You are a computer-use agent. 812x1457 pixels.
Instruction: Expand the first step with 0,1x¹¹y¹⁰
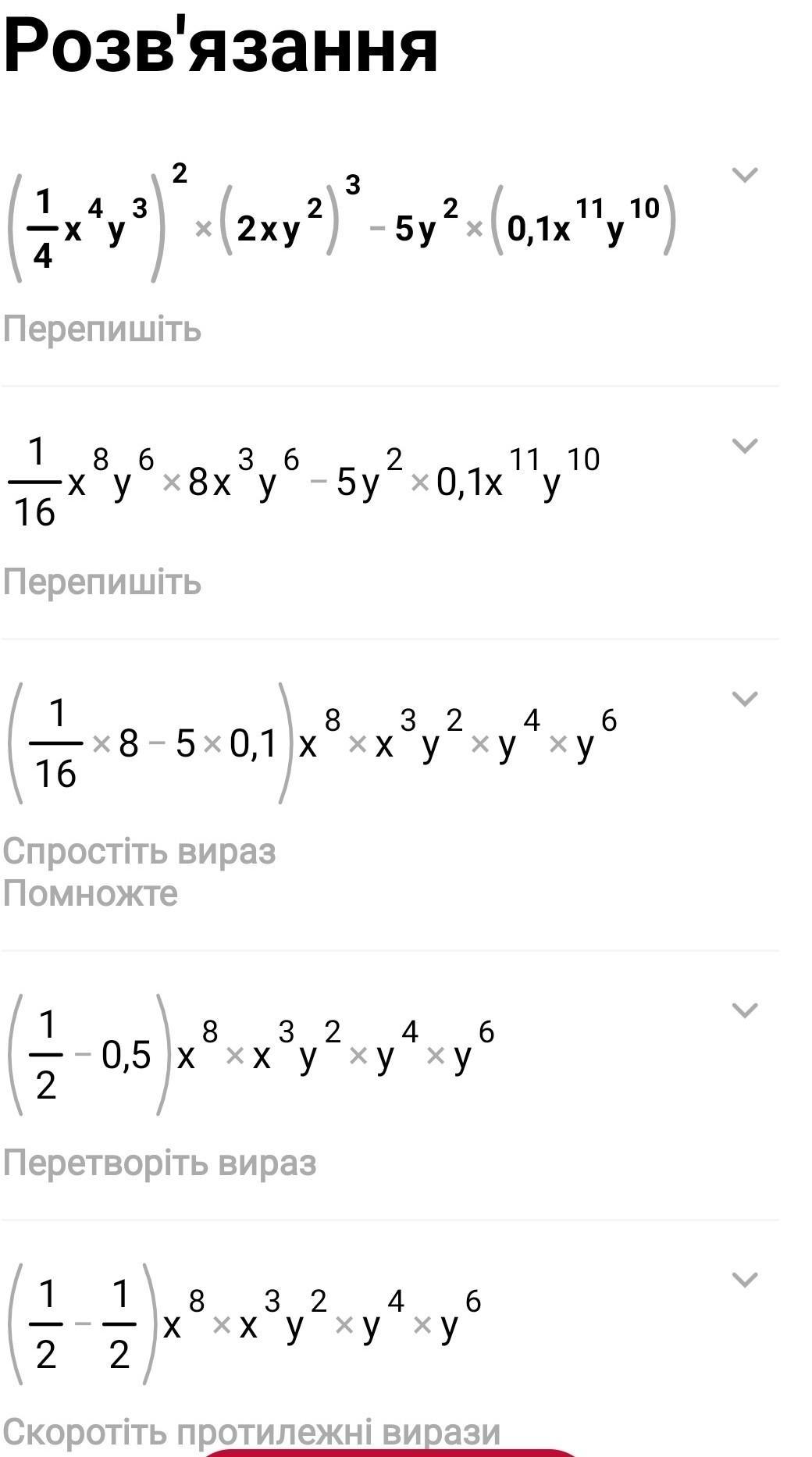(745, 175)
